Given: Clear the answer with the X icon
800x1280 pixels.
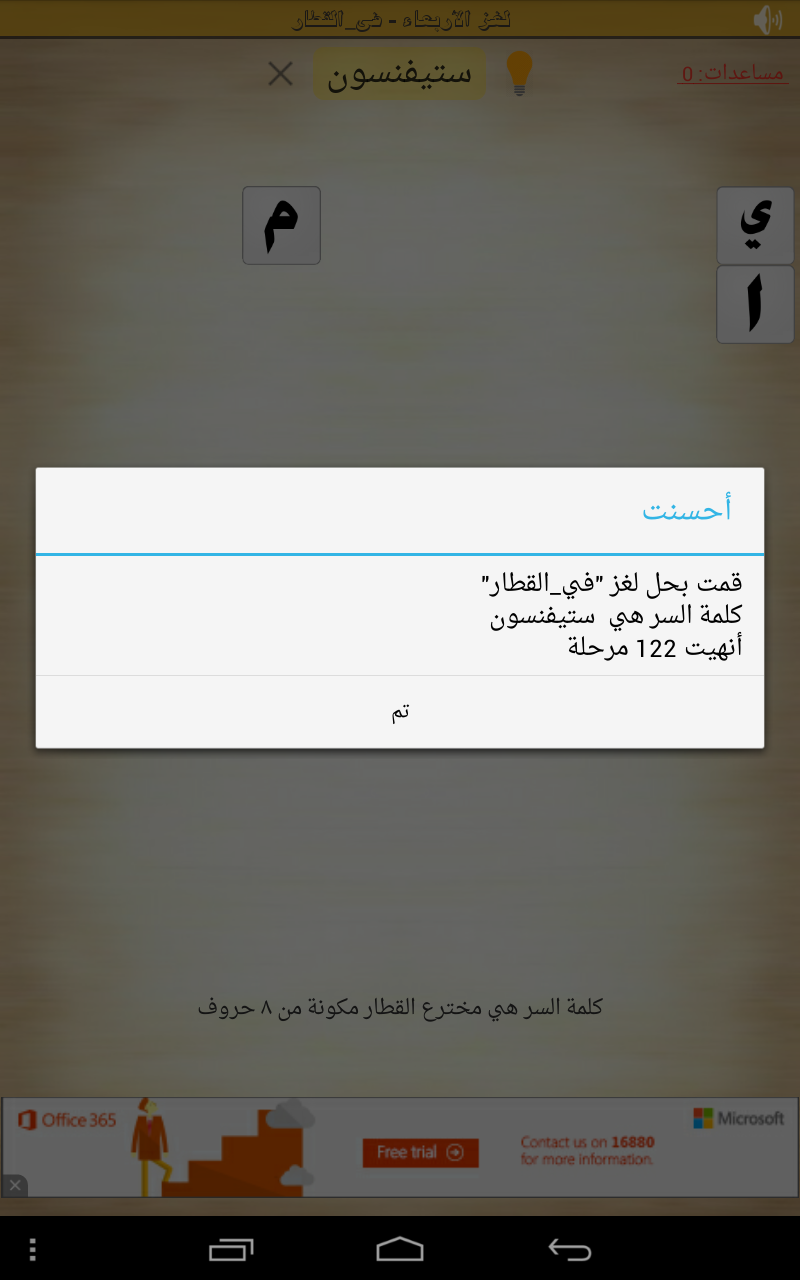Looking at the screenshot, I should point(281,74).
